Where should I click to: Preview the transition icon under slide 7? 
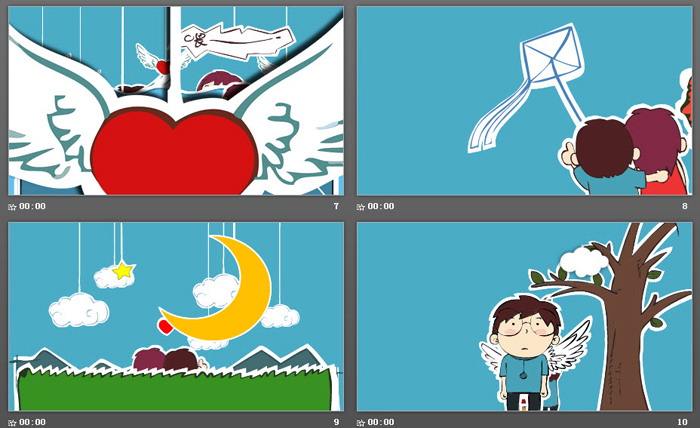point(12,207)
